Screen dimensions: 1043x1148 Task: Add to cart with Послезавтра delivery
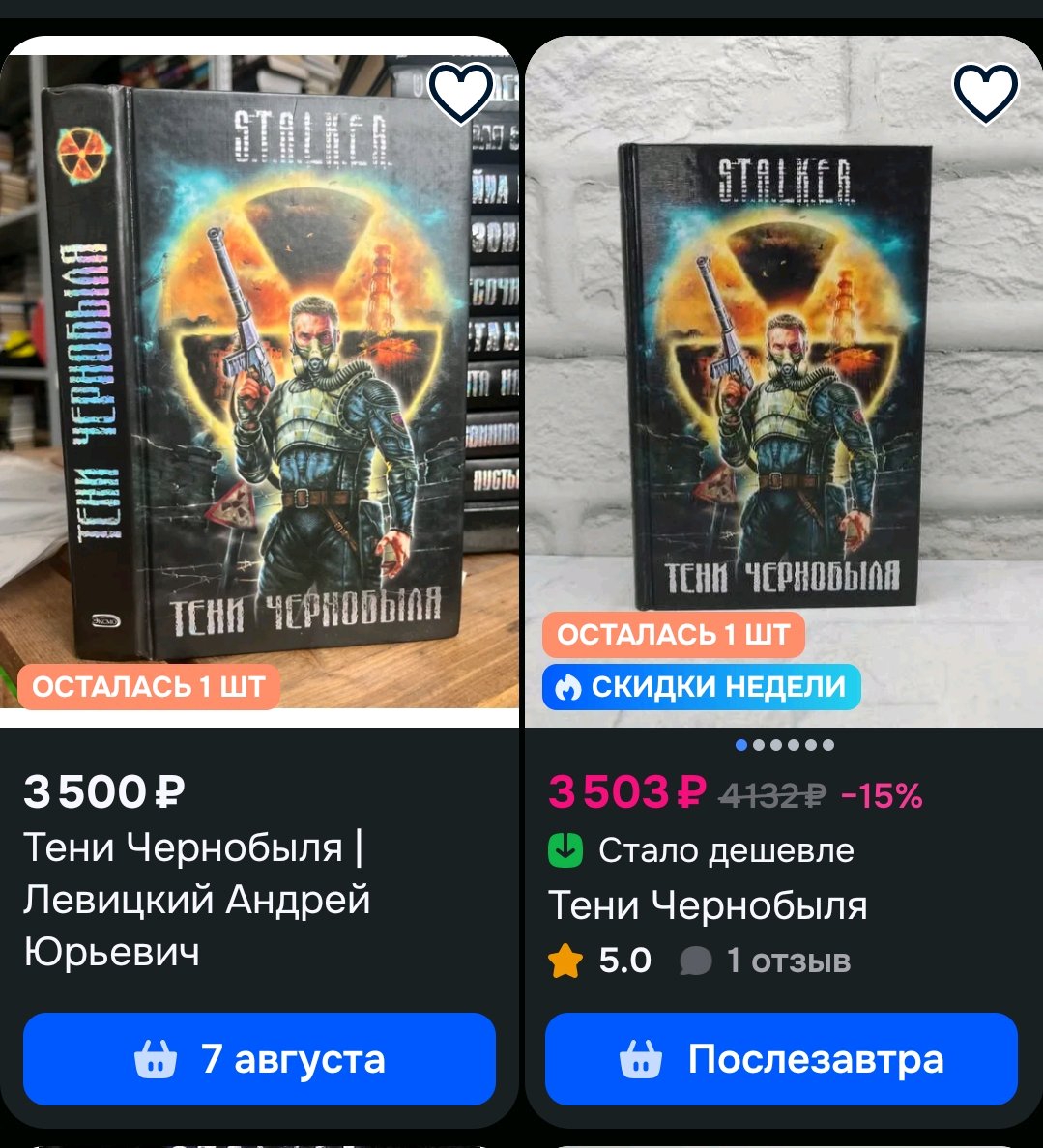[781, 1059]
